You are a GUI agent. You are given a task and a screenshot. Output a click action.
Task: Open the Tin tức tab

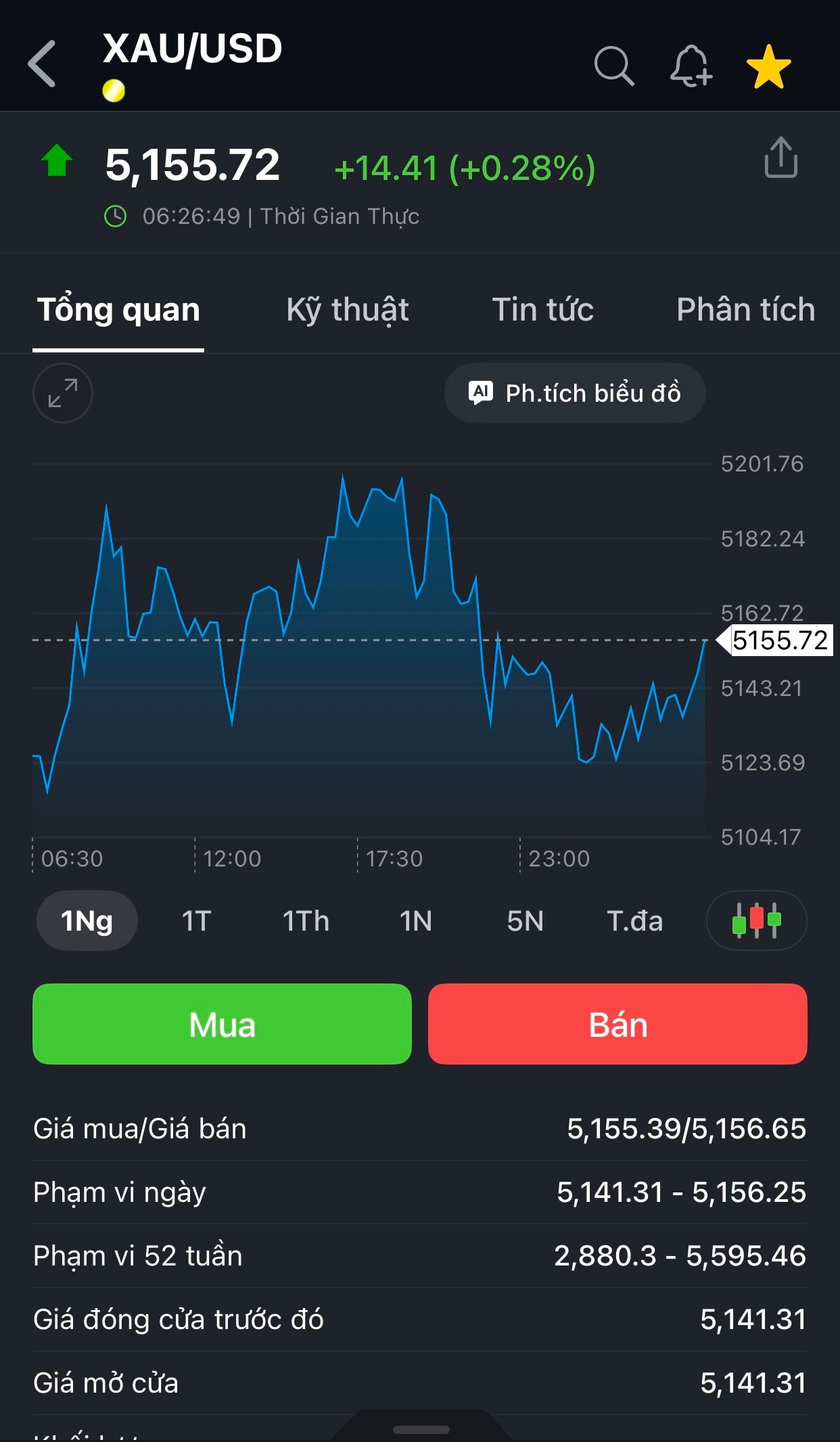click(542, 310)
